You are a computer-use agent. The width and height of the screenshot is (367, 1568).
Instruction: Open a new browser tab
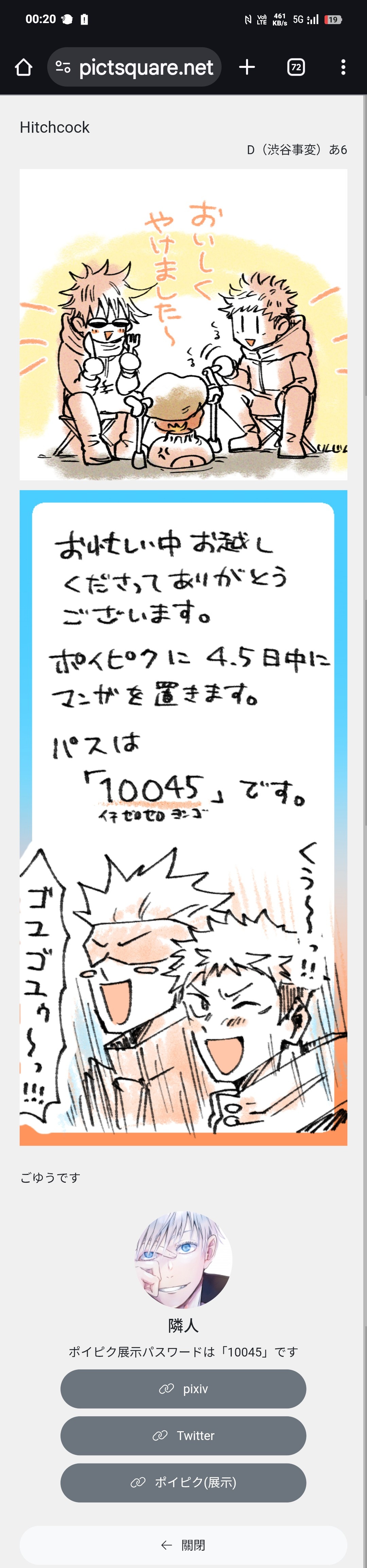click(247, 68)
